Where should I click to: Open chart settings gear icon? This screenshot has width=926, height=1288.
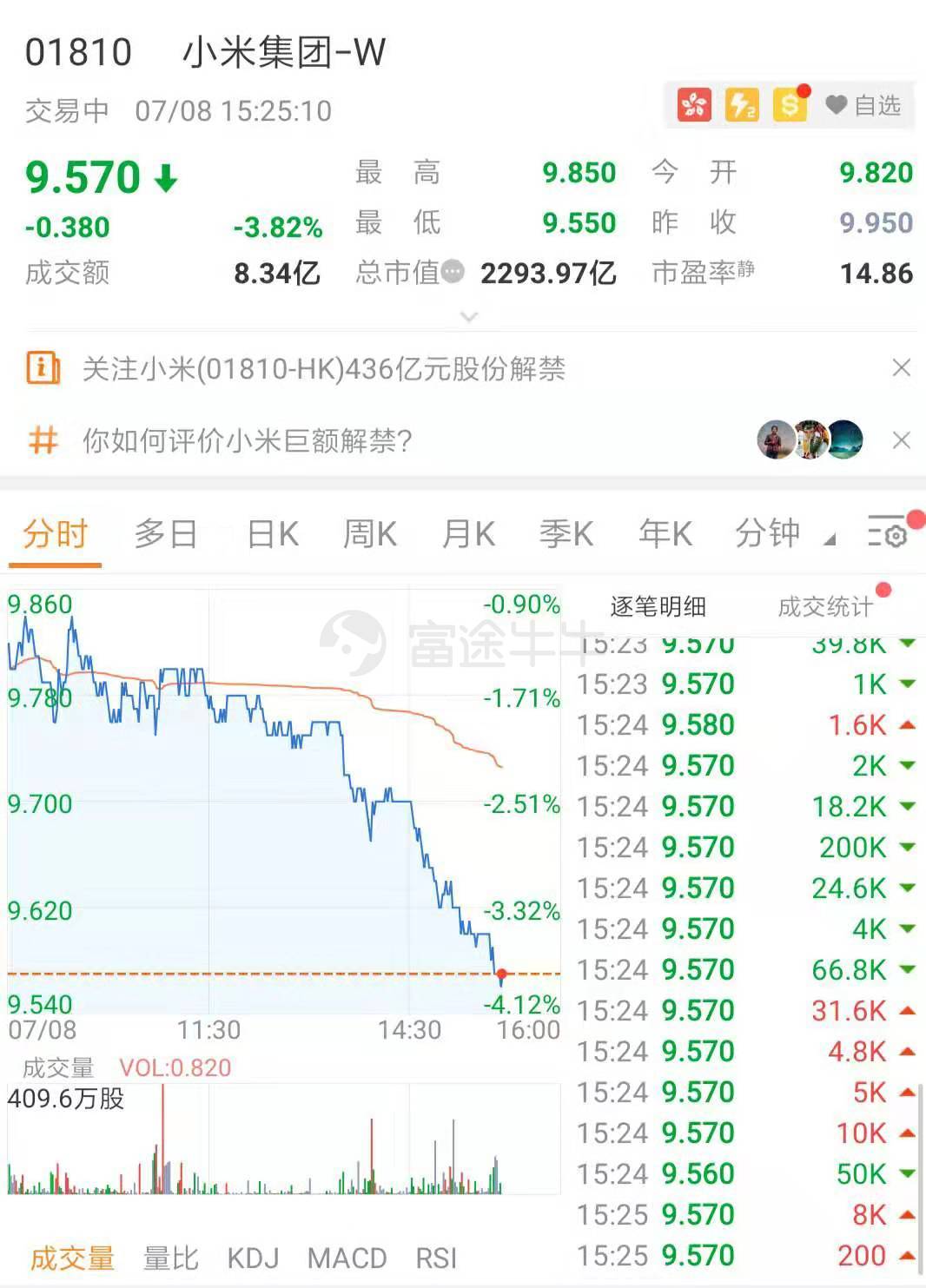pyautogui.click(x=888, y=533)
